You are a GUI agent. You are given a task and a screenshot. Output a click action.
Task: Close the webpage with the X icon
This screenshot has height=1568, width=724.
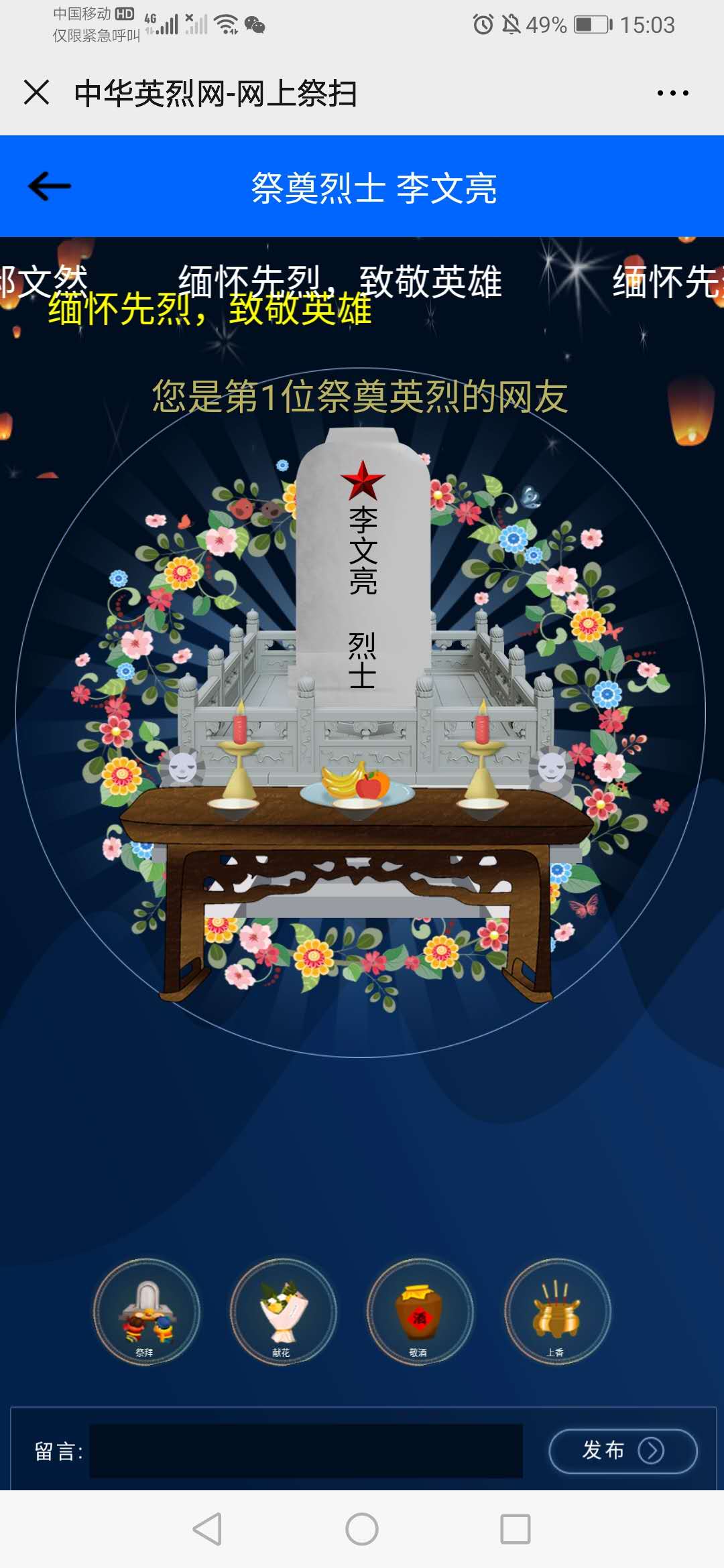[x=36, y=92]
